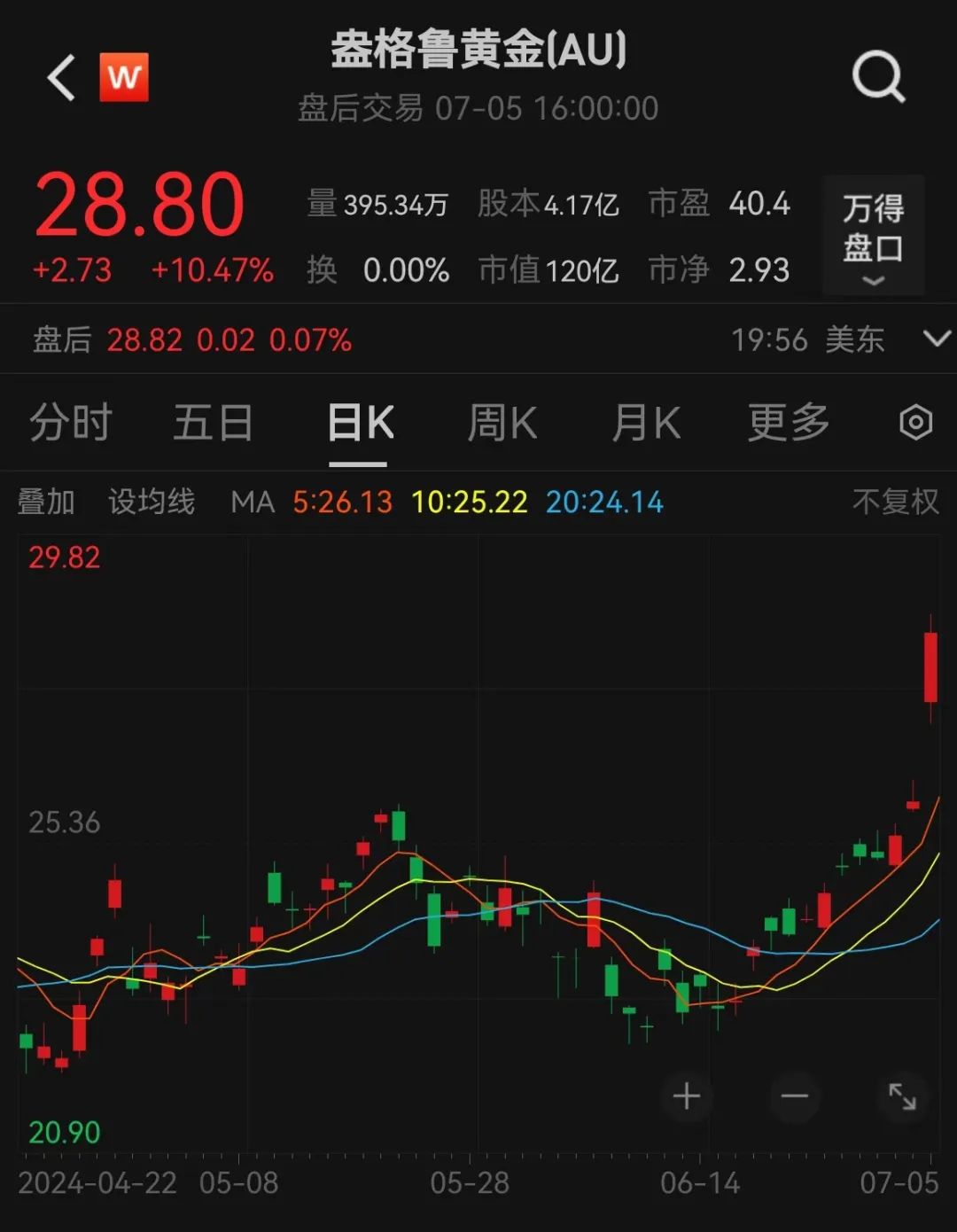Image resolution: width=957 pixels, height=1232 pixels.
Task: Switch to the 分时 chart tab
Action: click(71, 423)
